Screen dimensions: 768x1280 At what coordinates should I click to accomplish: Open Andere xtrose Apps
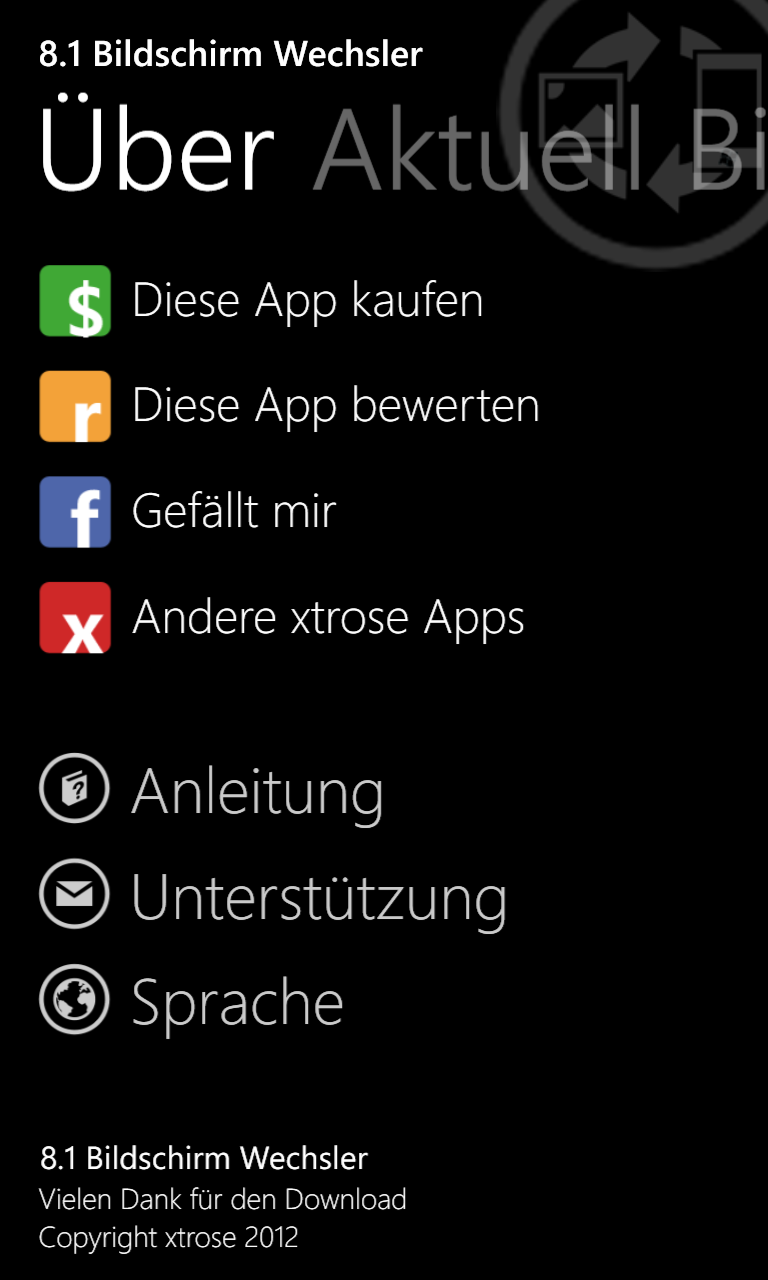[x=282, y=618]
